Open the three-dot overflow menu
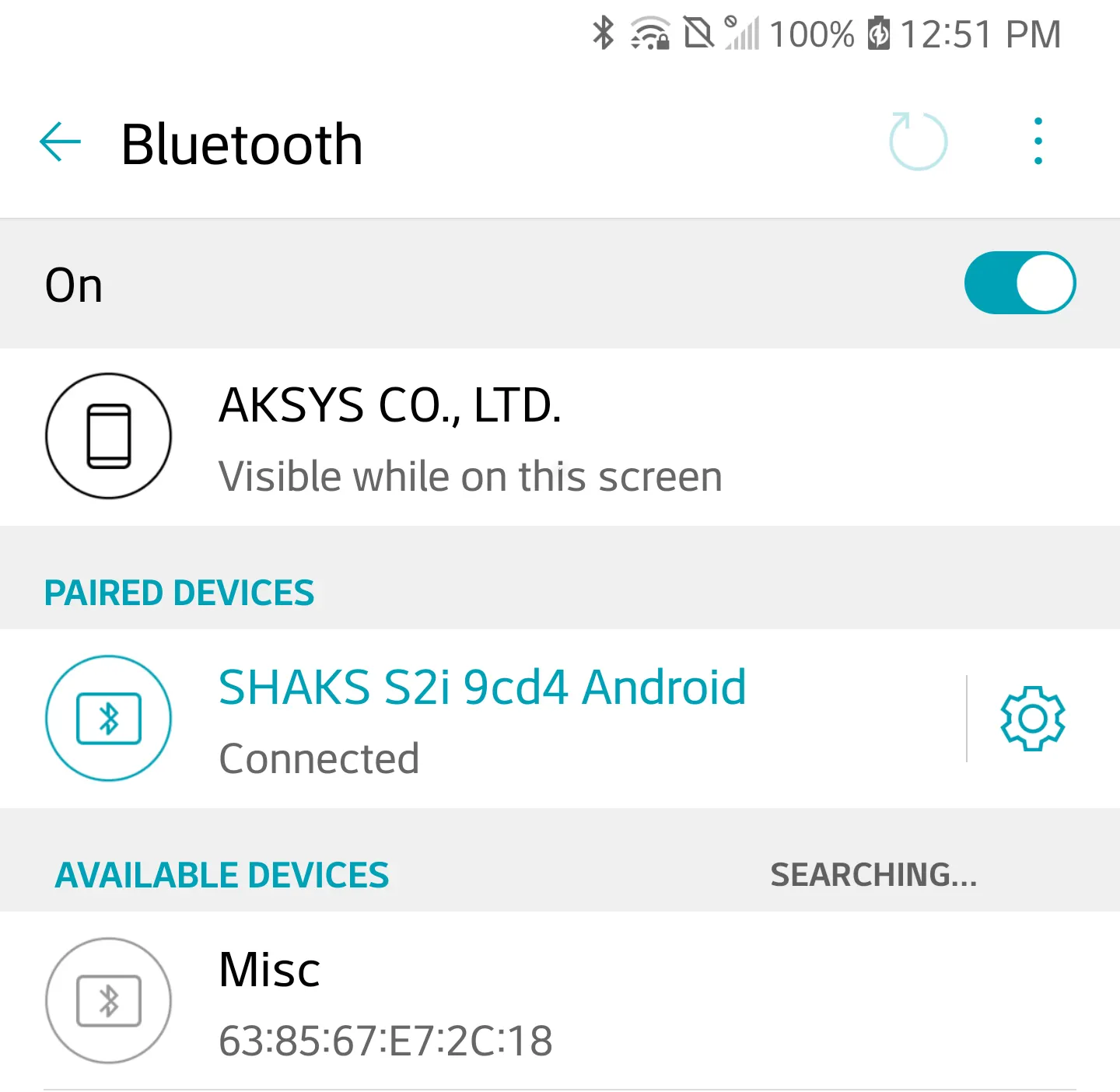 coord(1038,142)
